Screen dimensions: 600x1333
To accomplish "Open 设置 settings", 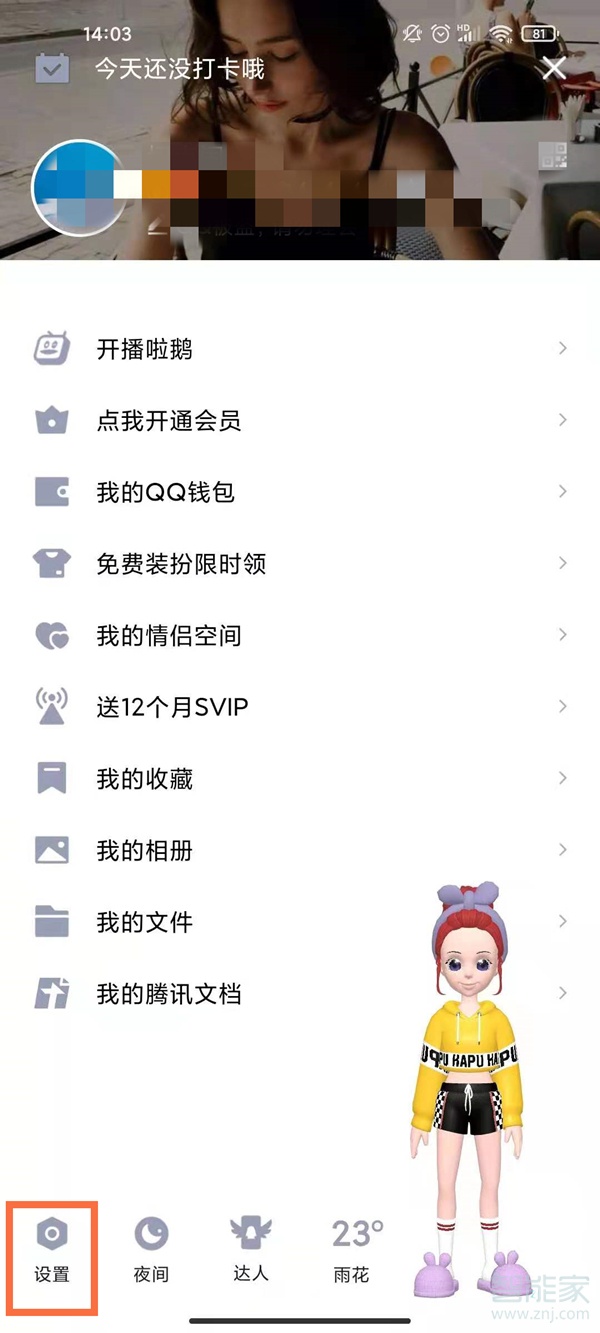I will 52,1249.
